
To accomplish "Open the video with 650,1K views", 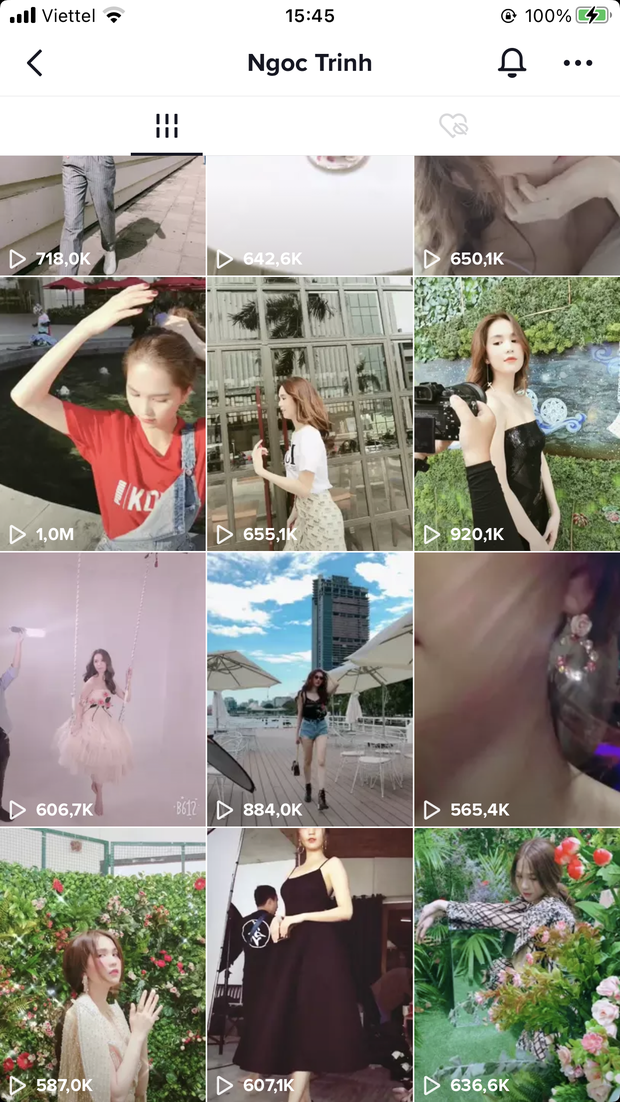I will point(516,215).
